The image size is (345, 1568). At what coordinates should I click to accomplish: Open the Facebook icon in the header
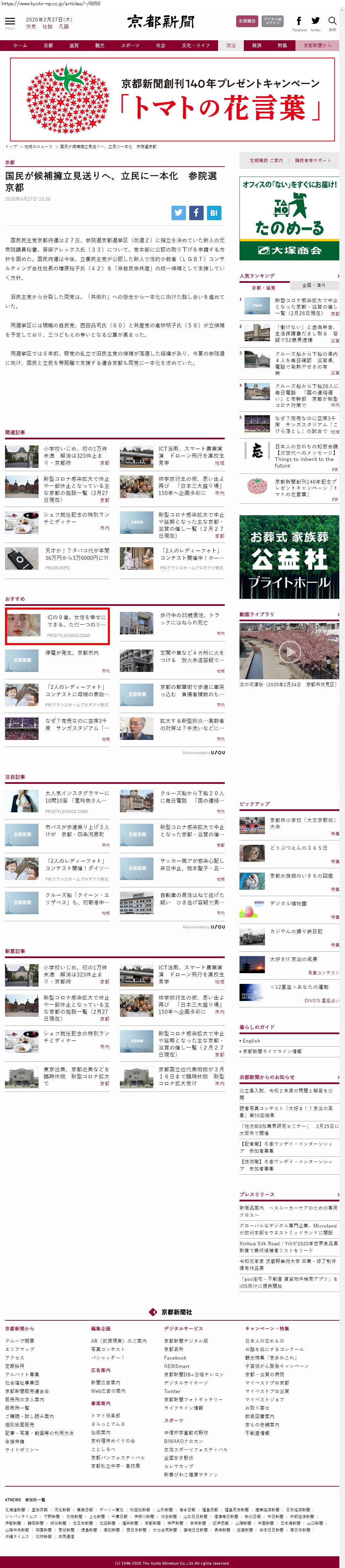coord(299,21)
